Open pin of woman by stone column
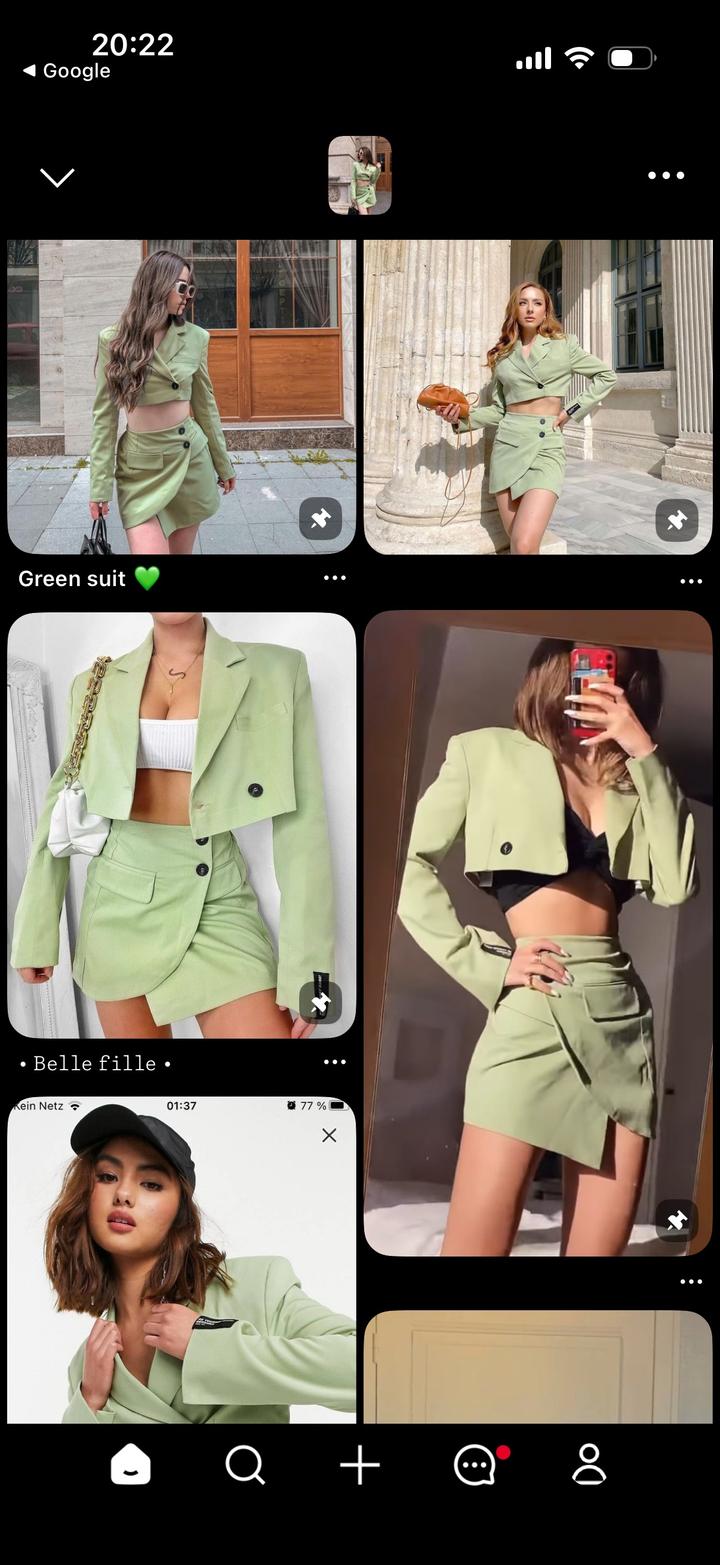 click(x=538, y=396)
